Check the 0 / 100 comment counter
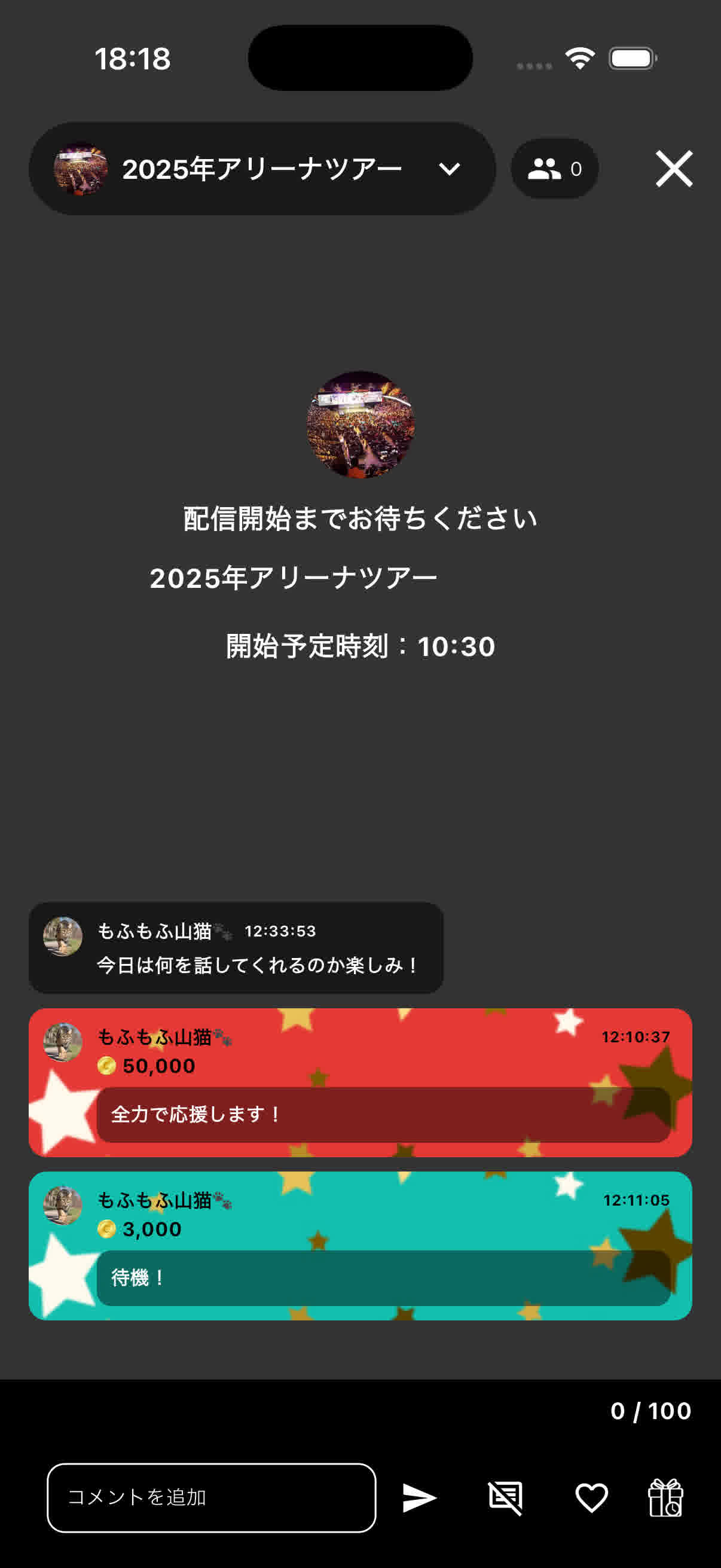The width and height of the screenshot is (721, 1568). (650, 1411)
